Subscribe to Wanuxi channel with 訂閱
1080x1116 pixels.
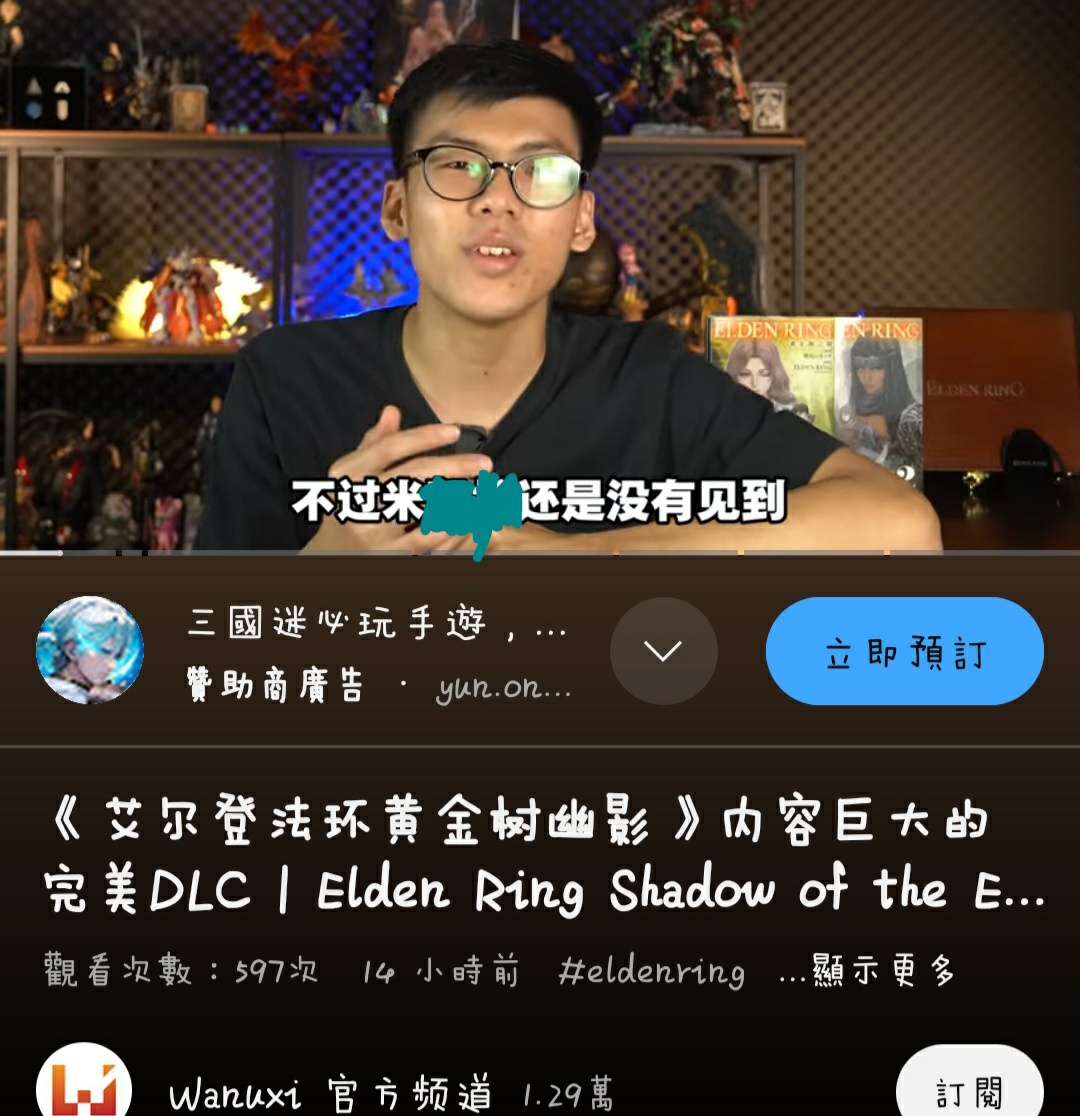coord(969,1091)
